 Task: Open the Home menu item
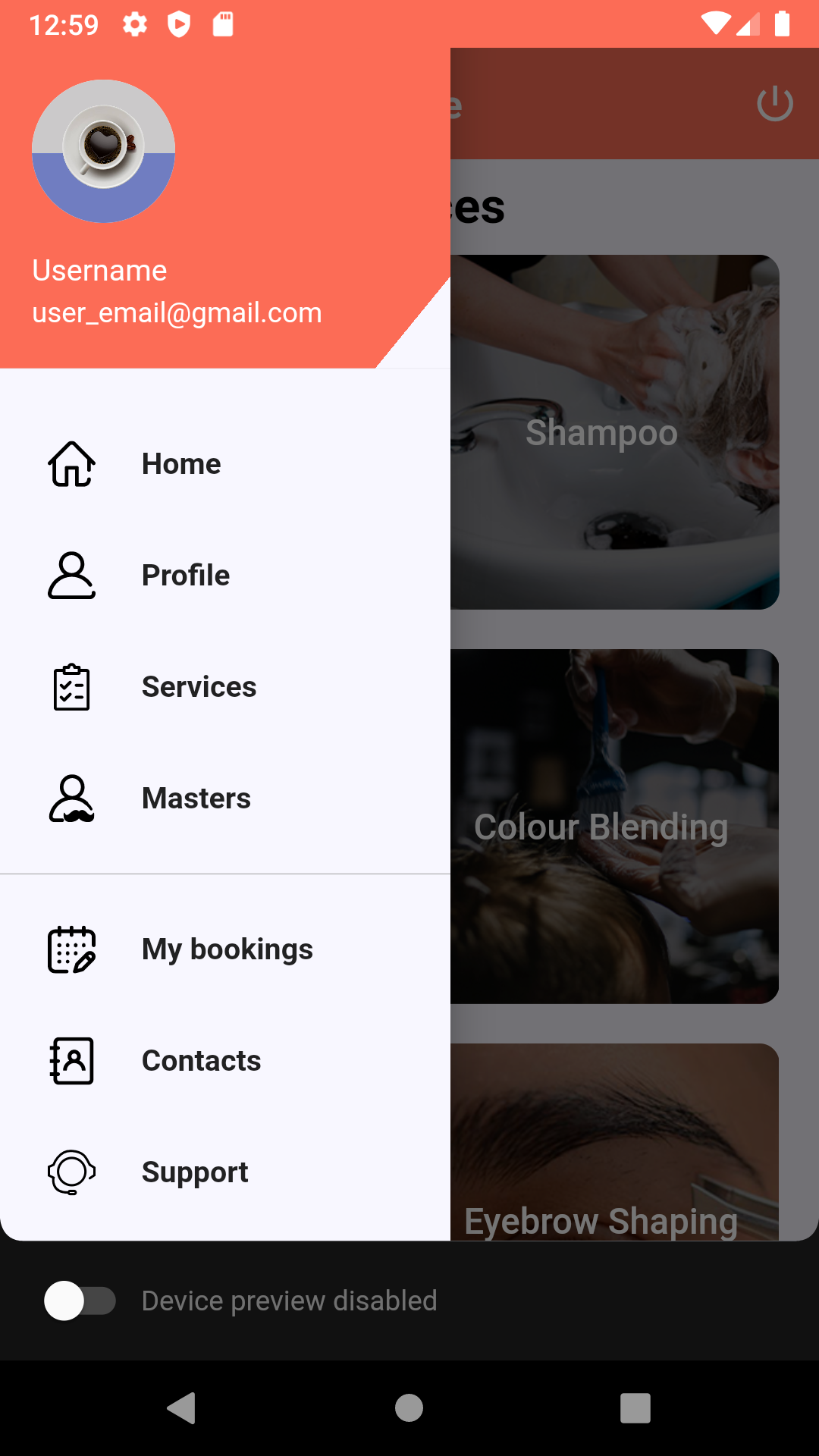180,464
